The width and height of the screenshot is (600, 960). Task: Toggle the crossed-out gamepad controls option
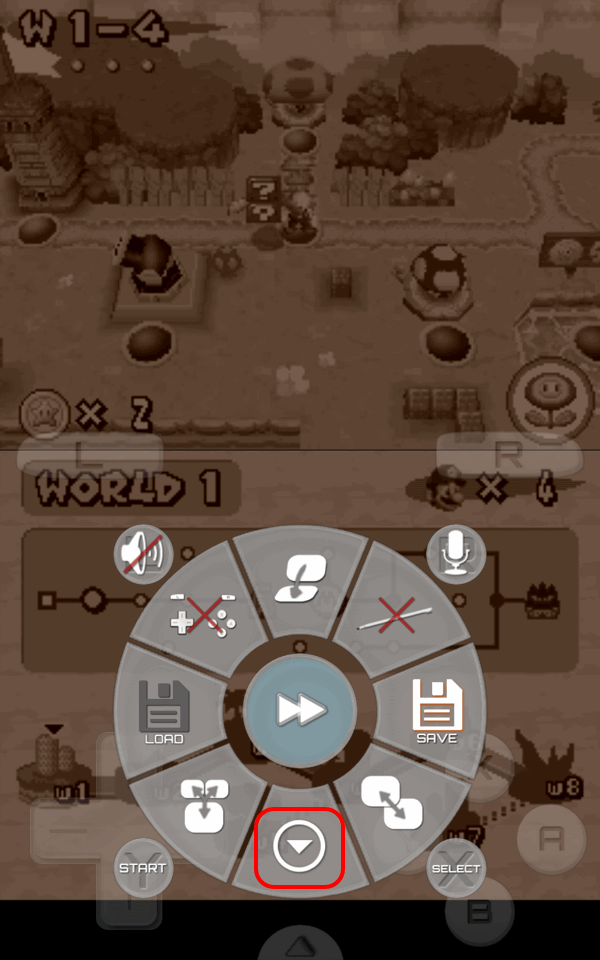tap(203, 613)
